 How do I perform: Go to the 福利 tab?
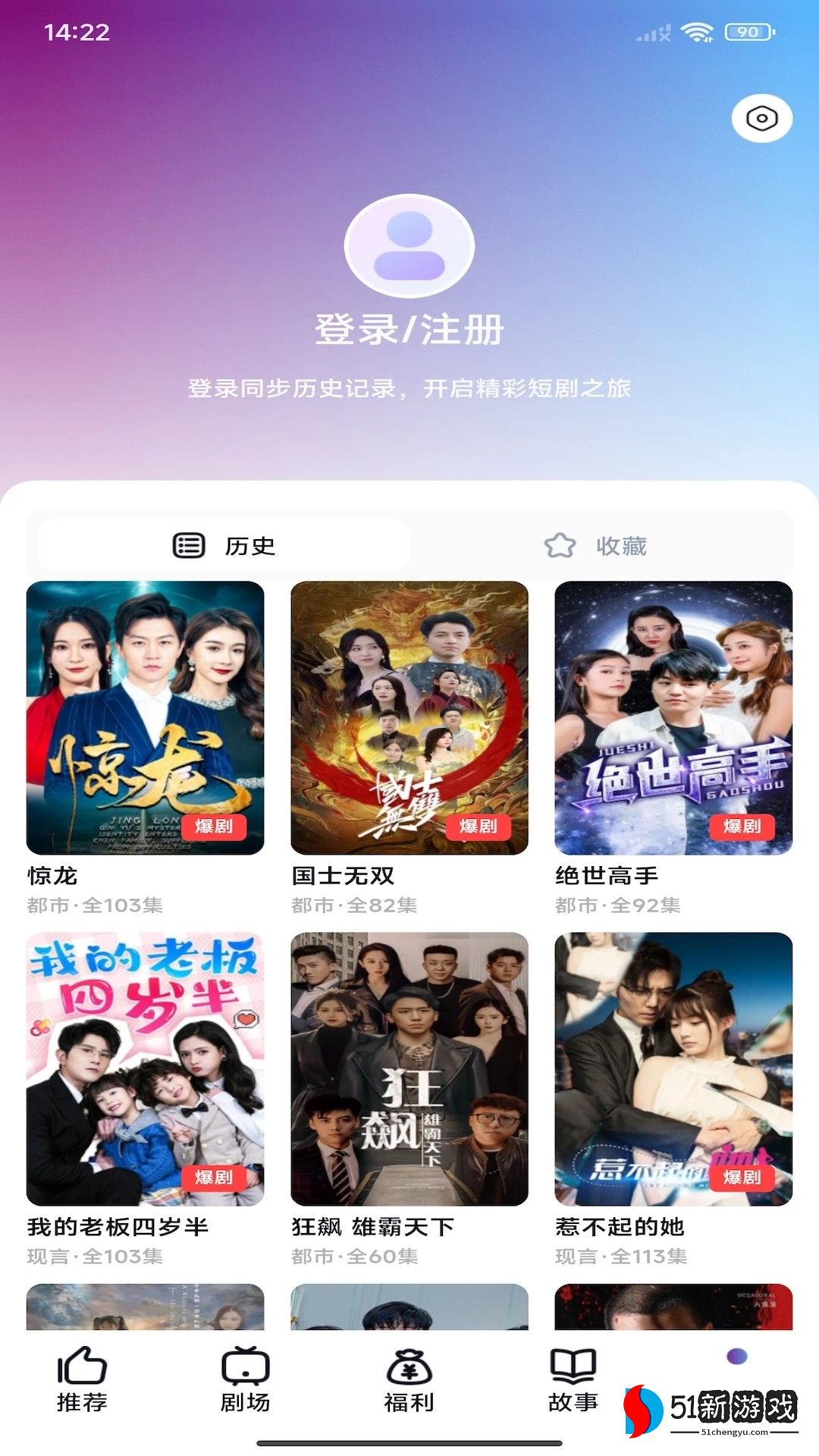pyautogui.click(x=409, y=1380)
